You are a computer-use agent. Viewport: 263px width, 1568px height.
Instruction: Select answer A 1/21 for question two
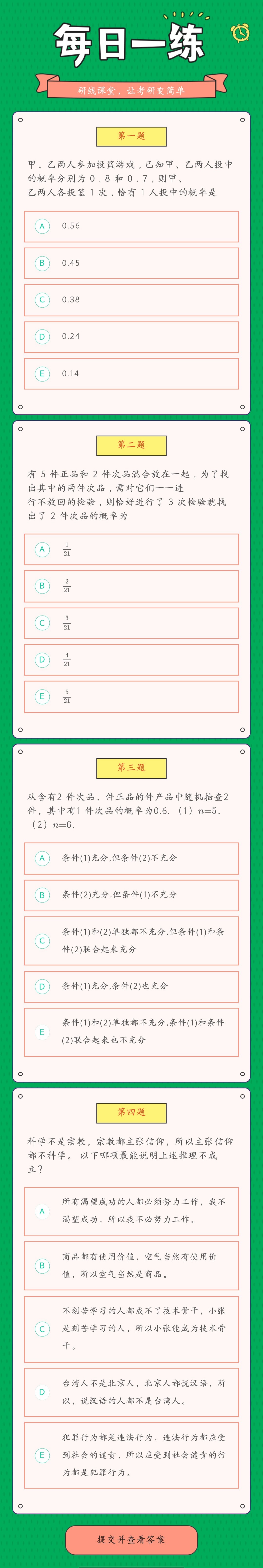(131, 549)
